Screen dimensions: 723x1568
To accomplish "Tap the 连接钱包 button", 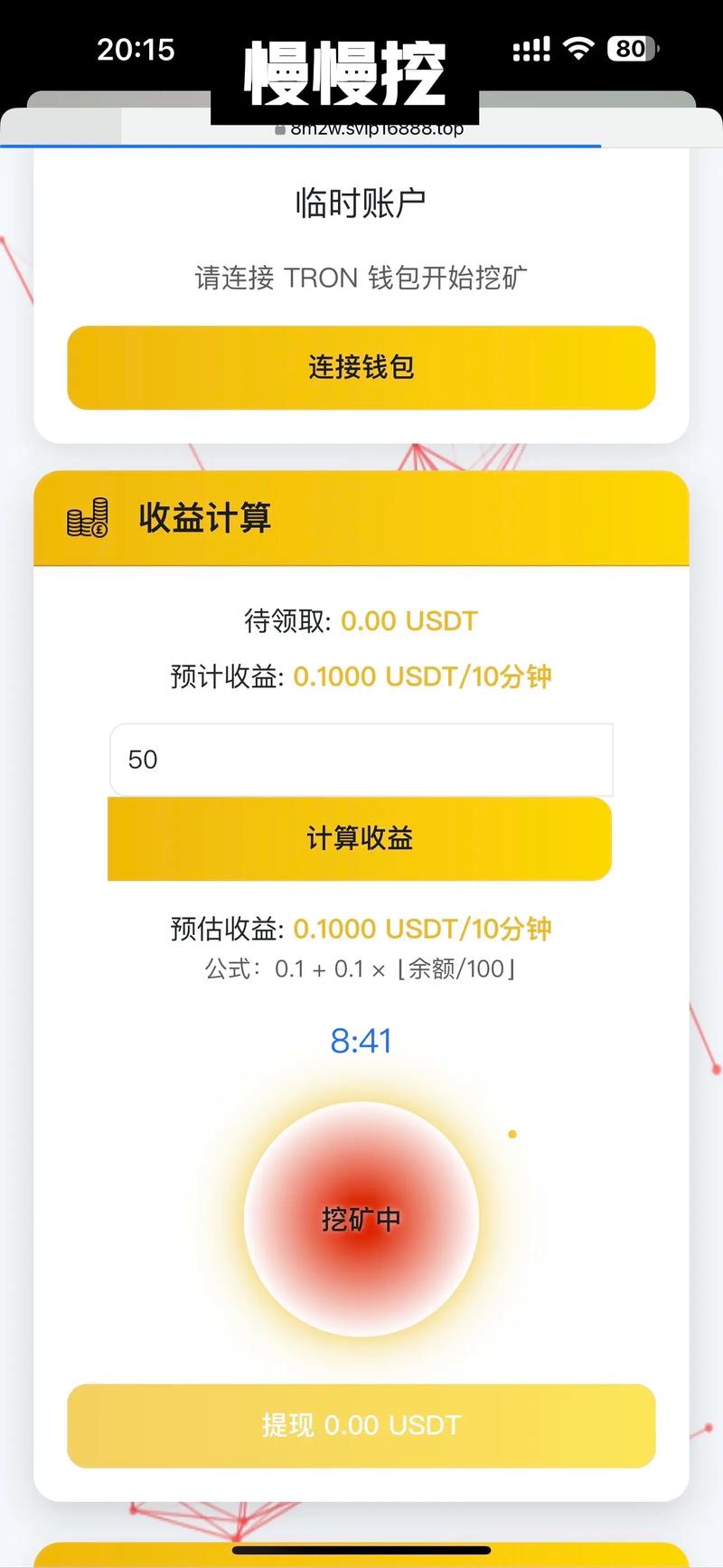I will (x=361, y=367).
